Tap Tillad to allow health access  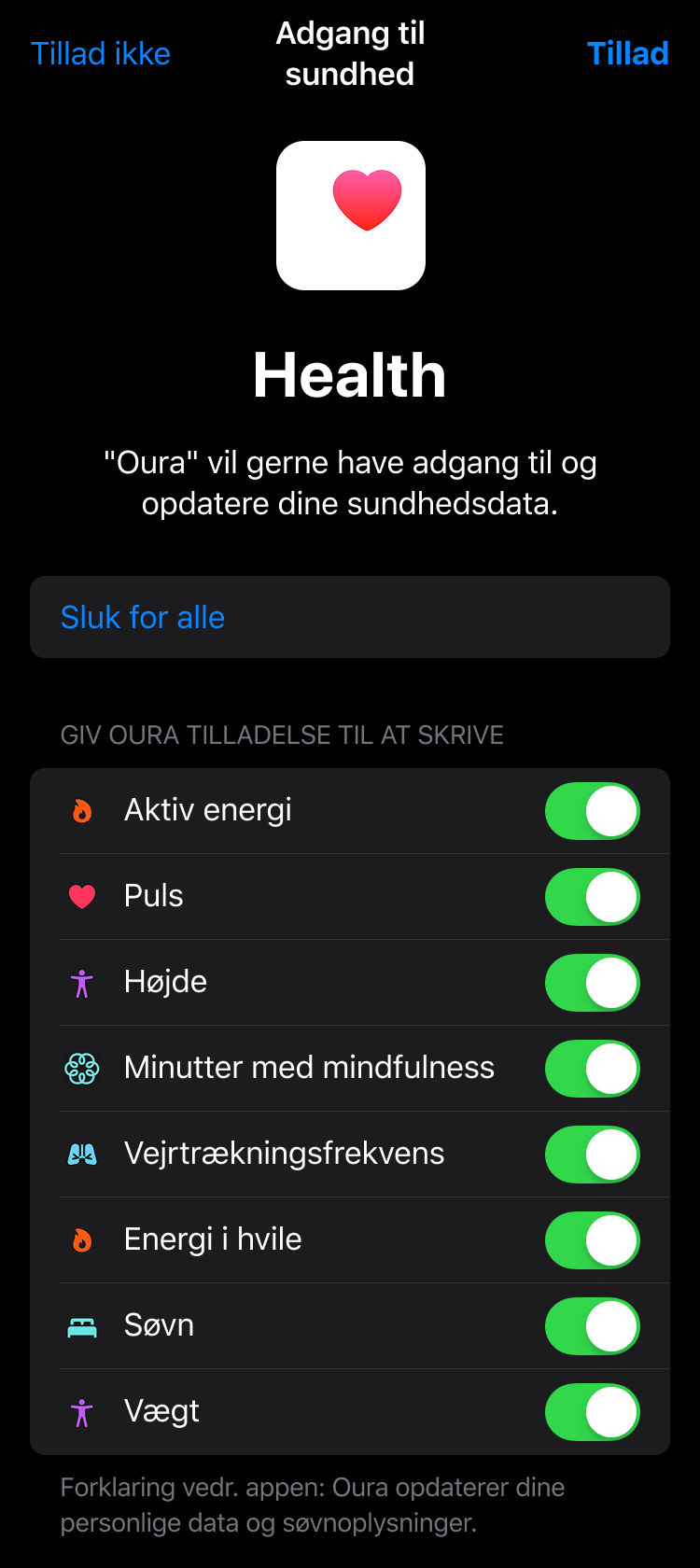(x=627, y=54)
